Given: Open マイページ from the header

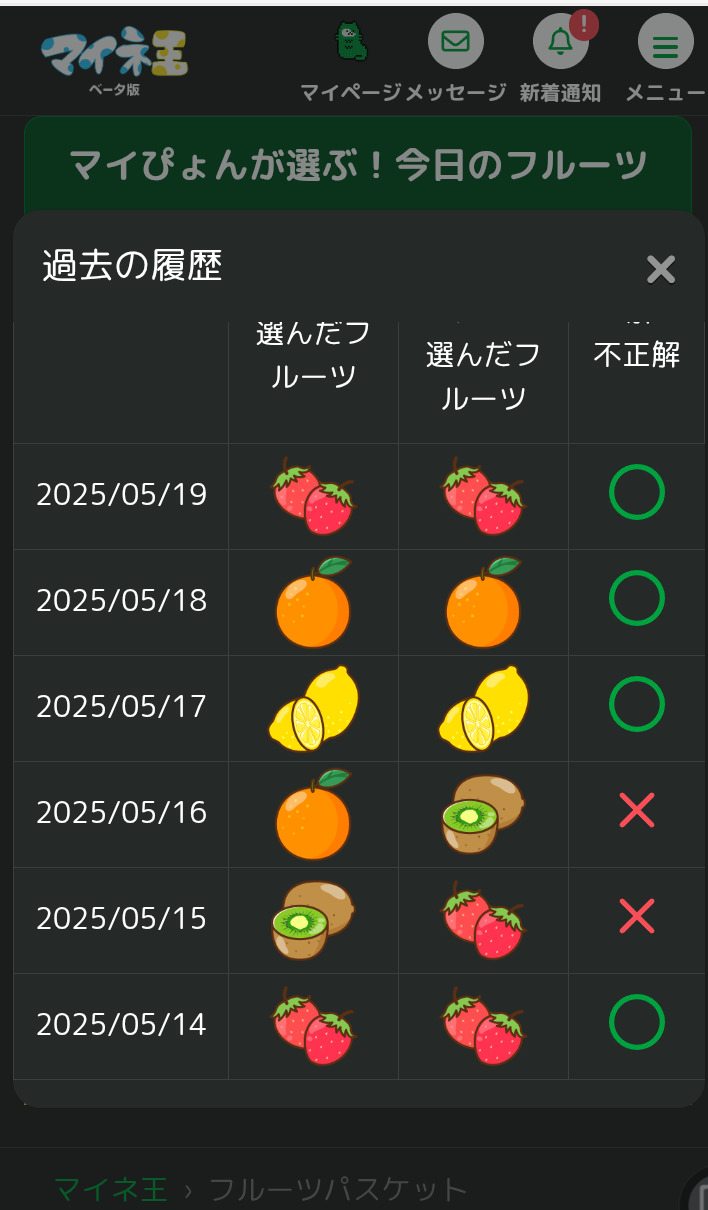Looking at the screenshot, I should [351, 62].
